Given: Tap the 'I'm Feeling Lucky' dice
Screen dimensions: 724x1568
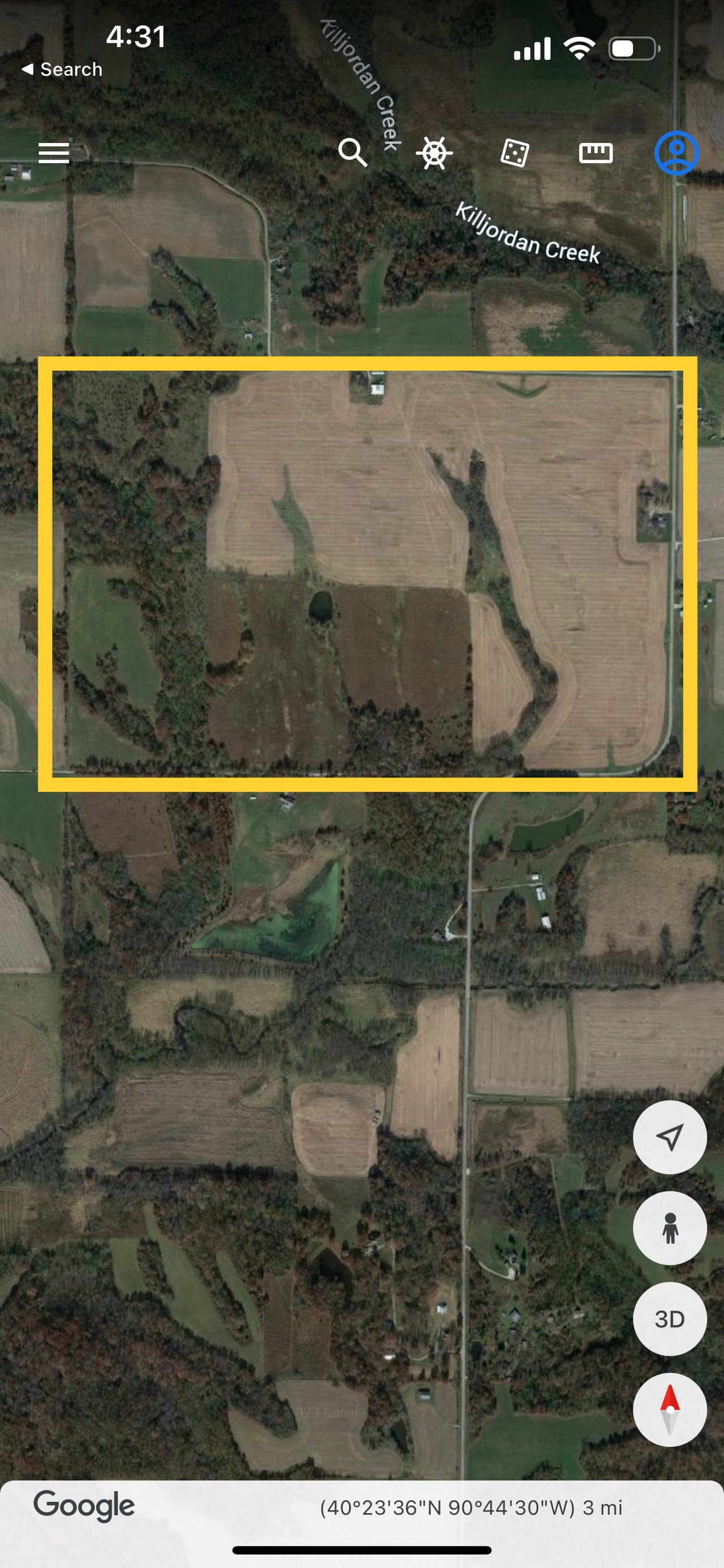Looking at the screenshot, I should click(515, 153).
